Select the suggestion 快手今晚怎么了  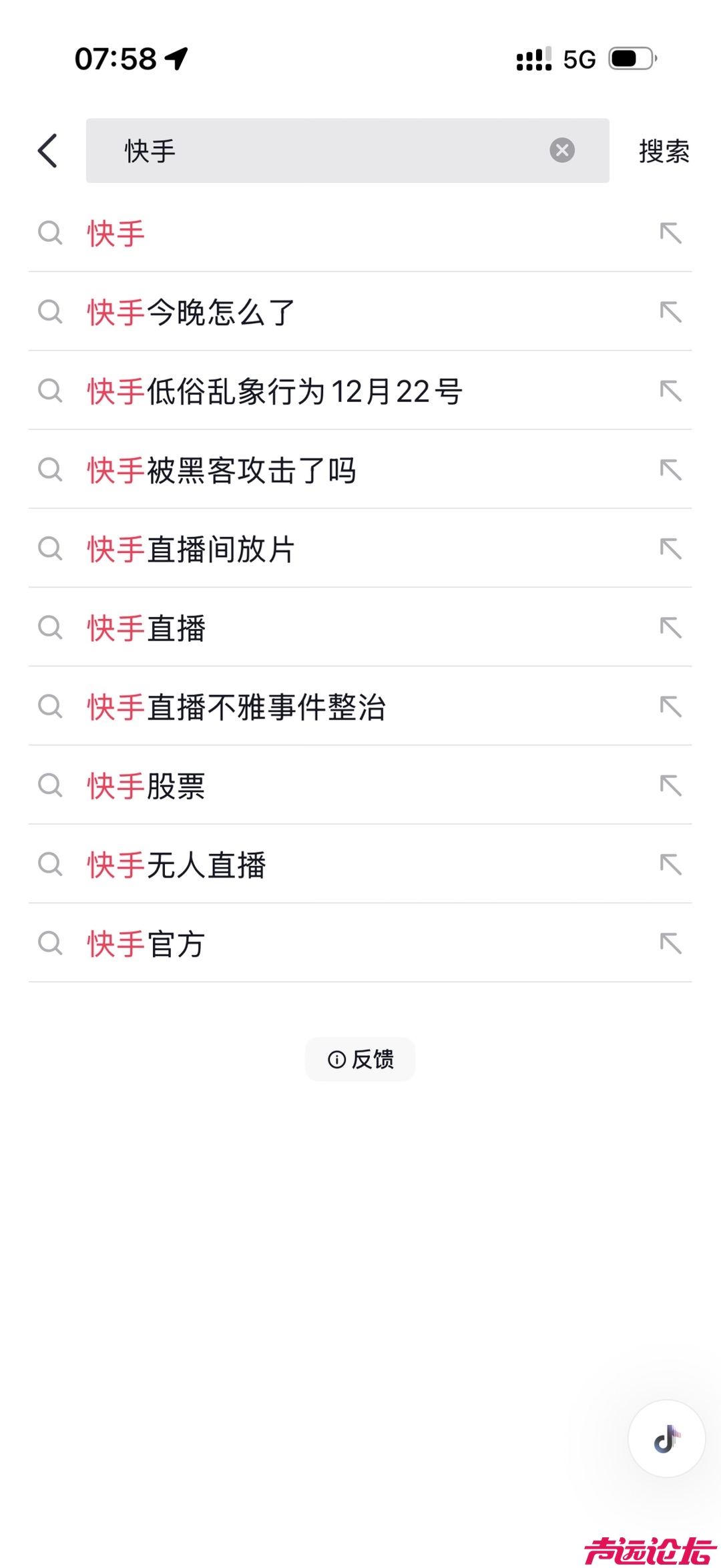point(192,312)
